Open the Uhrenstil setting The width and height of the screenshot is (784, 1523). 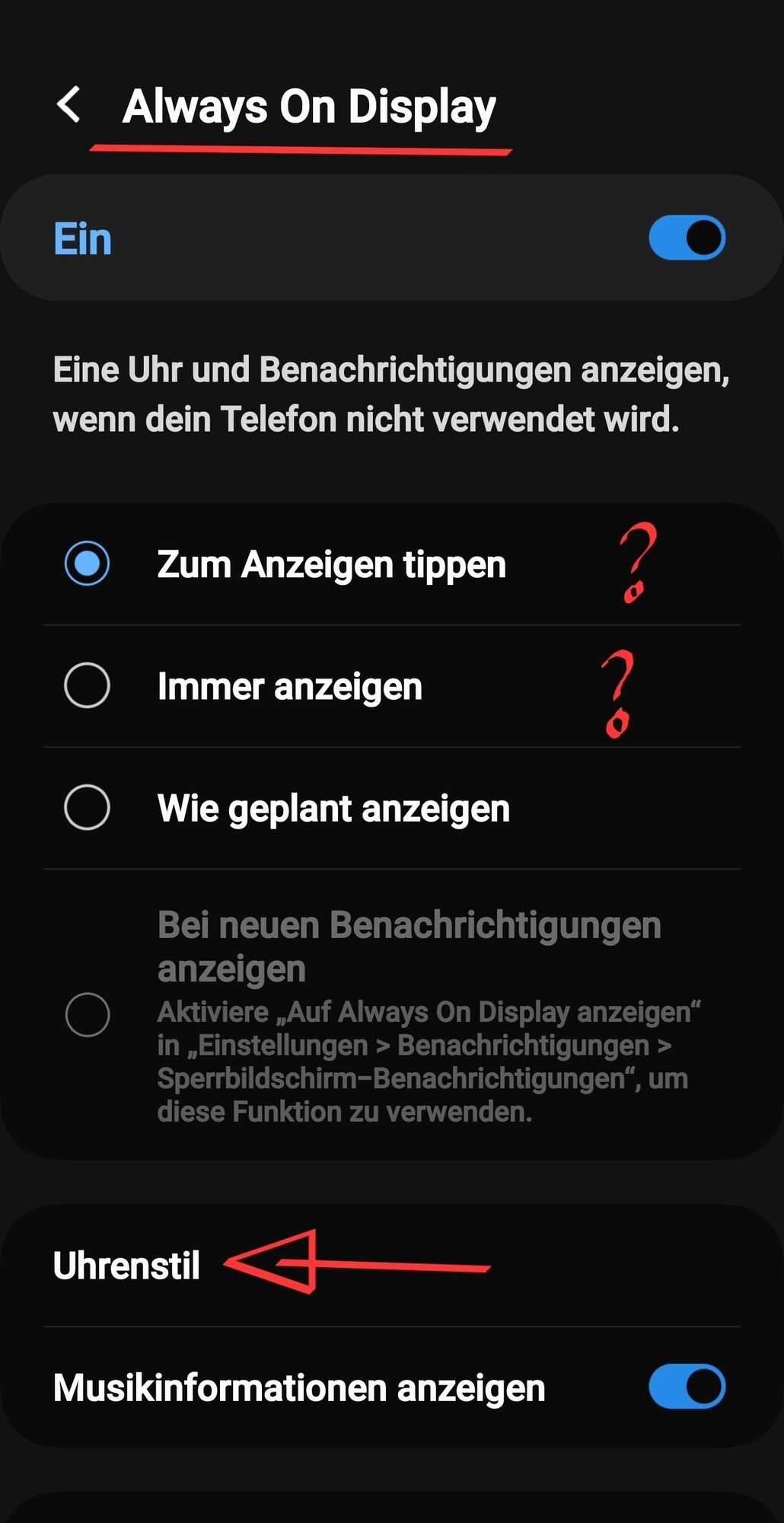(x=127, y=1266)
